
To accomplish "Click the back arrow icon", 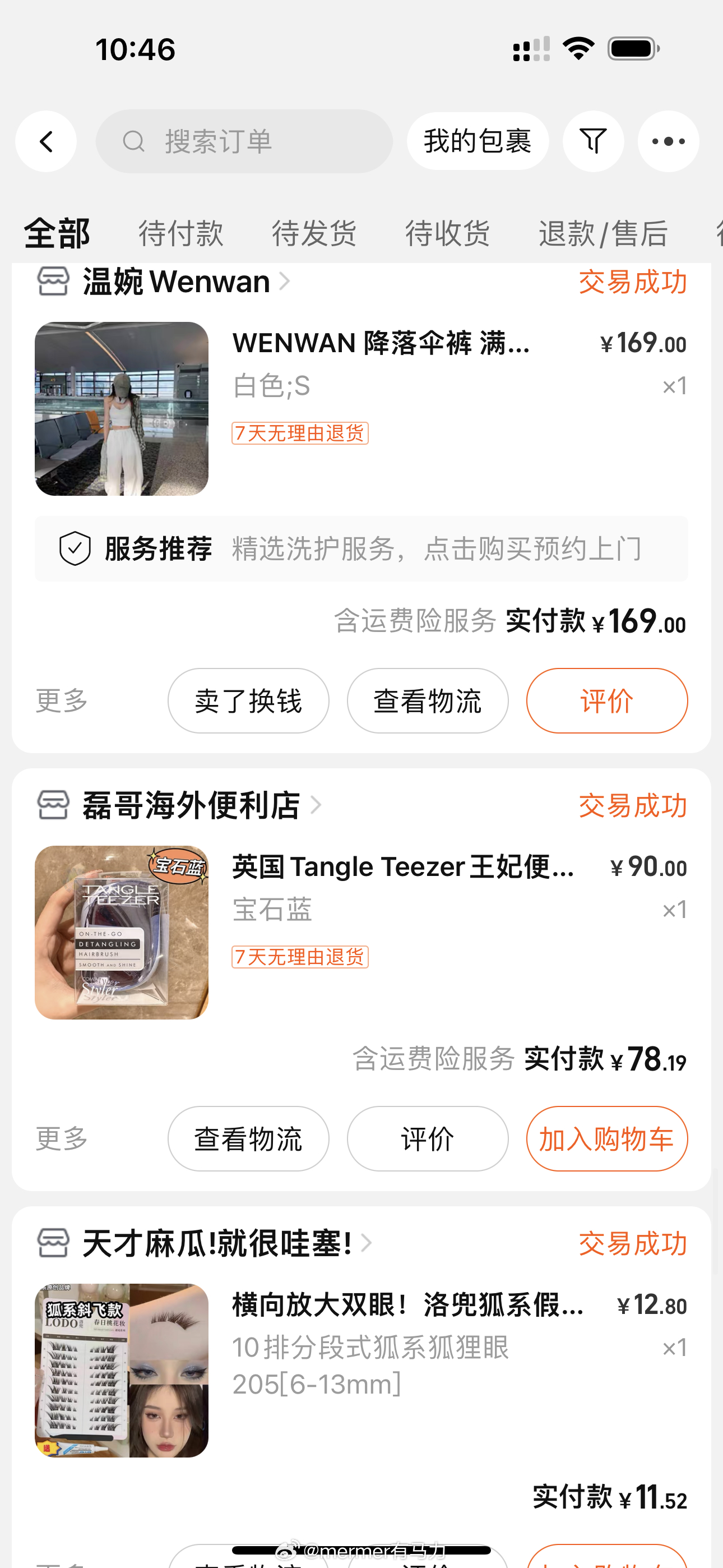I will [47, 141].
